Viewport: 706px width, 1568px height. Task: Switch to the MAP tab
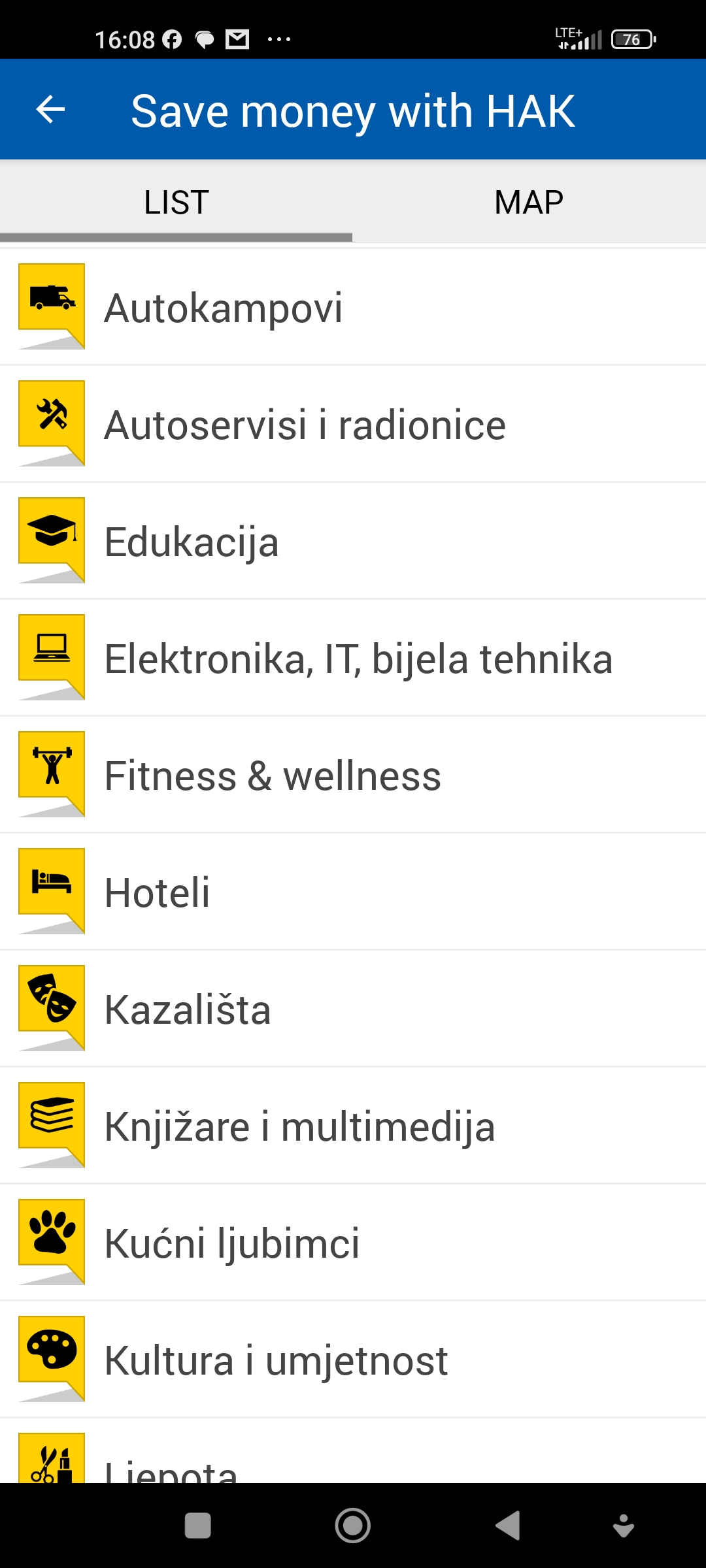tap(528, 202)
